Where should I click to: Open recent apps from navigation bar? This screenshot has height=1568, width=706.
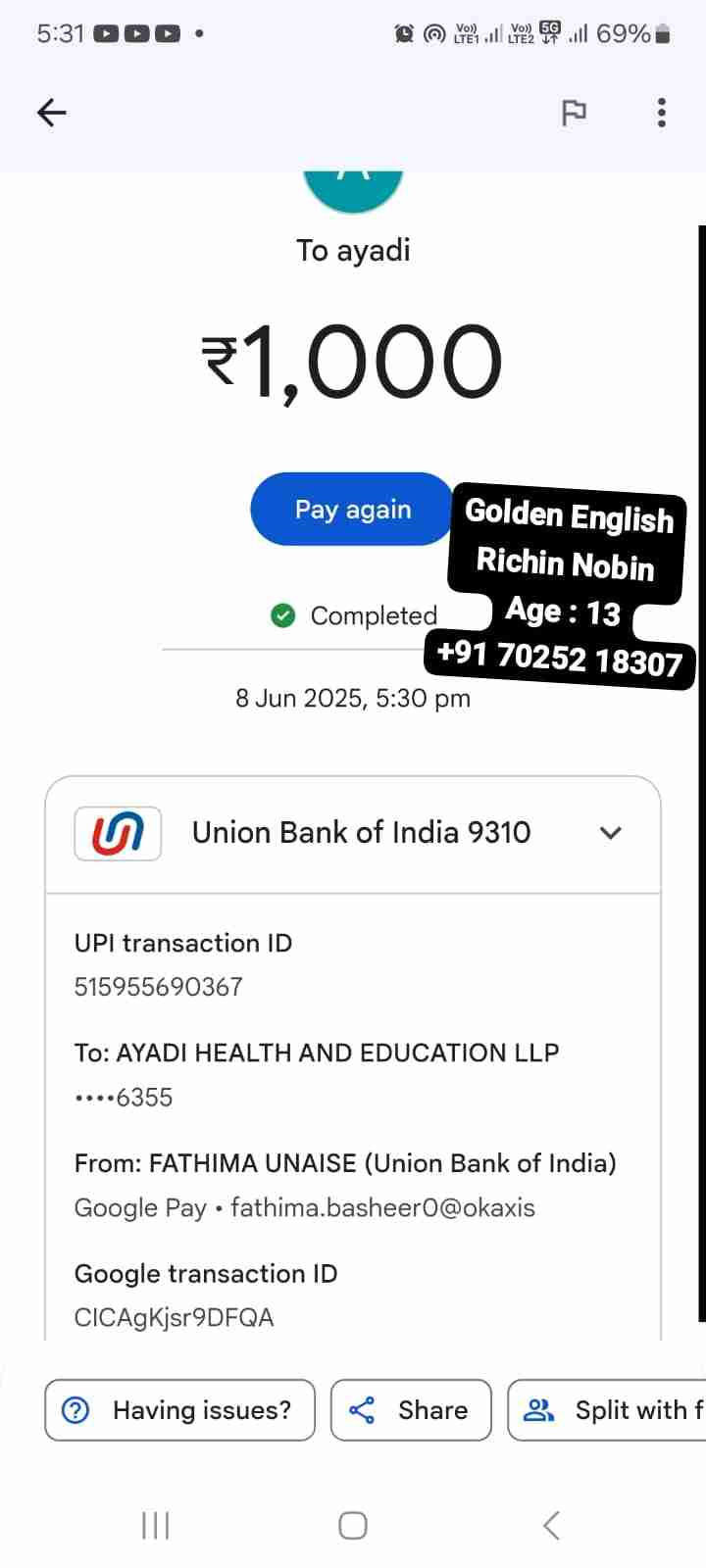pyautogui.click(x=156, y=1525)
